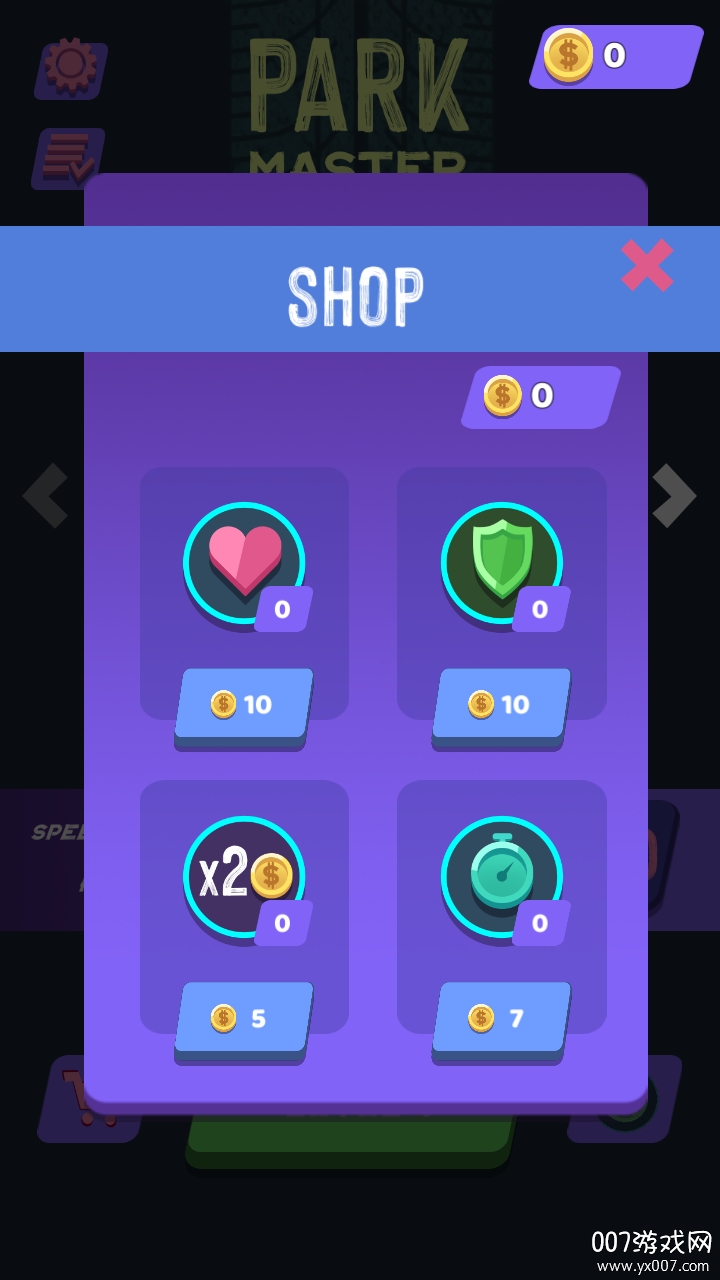Image resolution: width=720 pixels, height=1280 pixels.
Task: Close the shop dialog
Action: coord(647,266)
